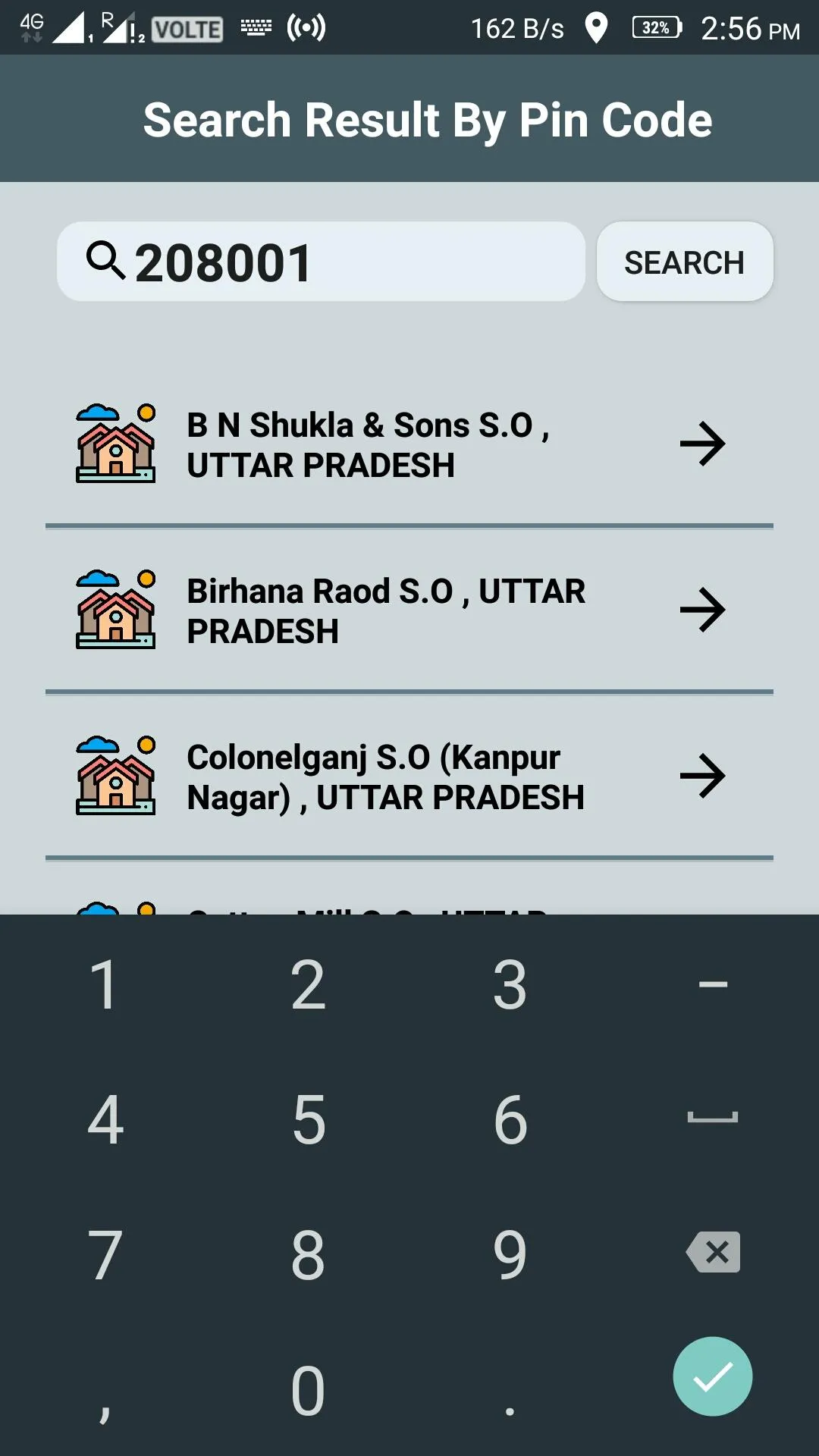Tap the keyboard icon in the status bar

pos(256,29)
